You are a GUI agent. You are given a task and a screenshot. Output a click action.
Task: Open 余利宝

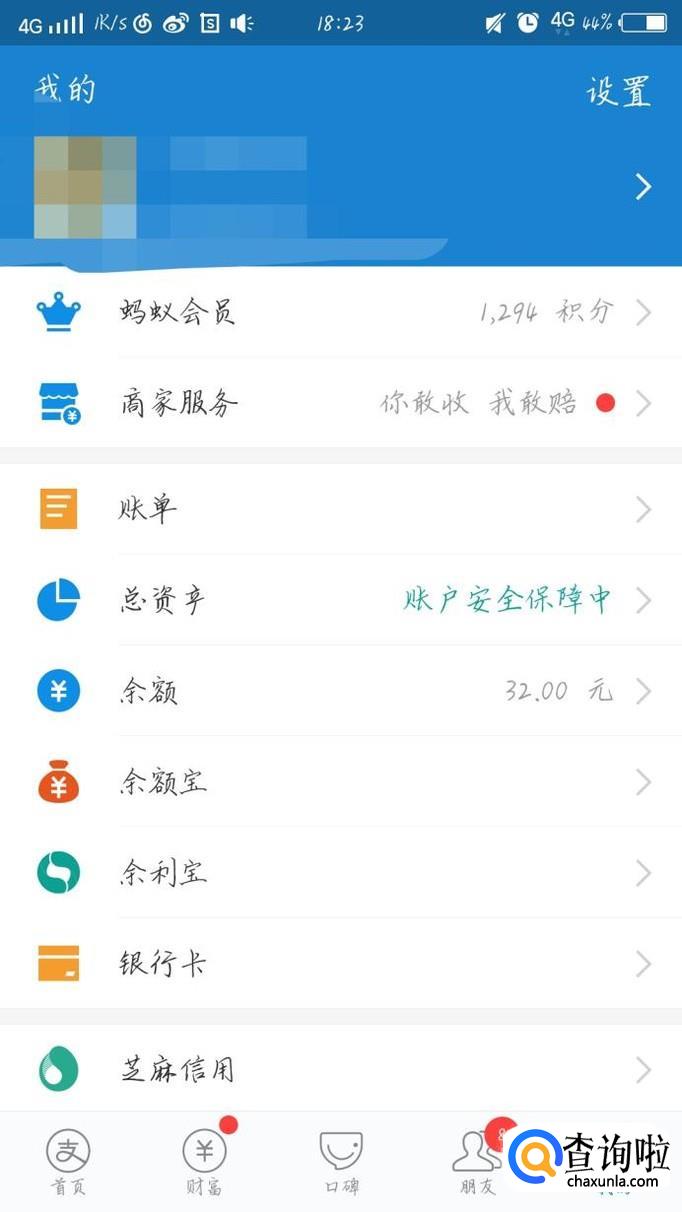[x=340, y=873]
